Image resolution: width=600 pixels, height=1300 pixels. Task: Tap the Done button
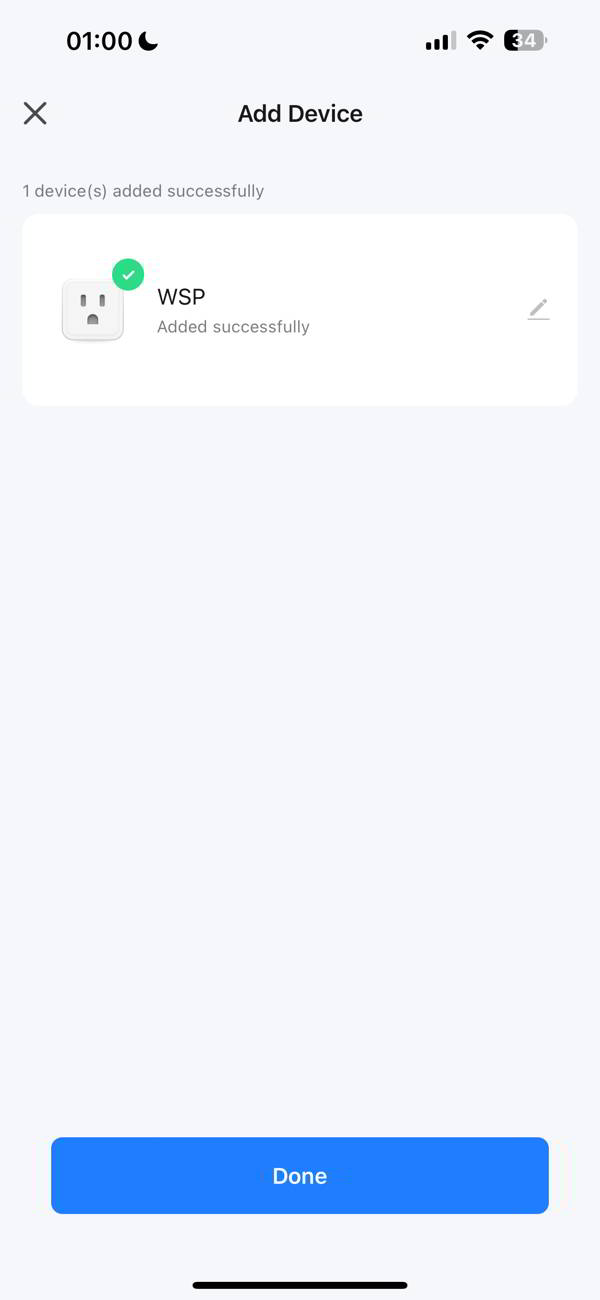pos(300,1175)
